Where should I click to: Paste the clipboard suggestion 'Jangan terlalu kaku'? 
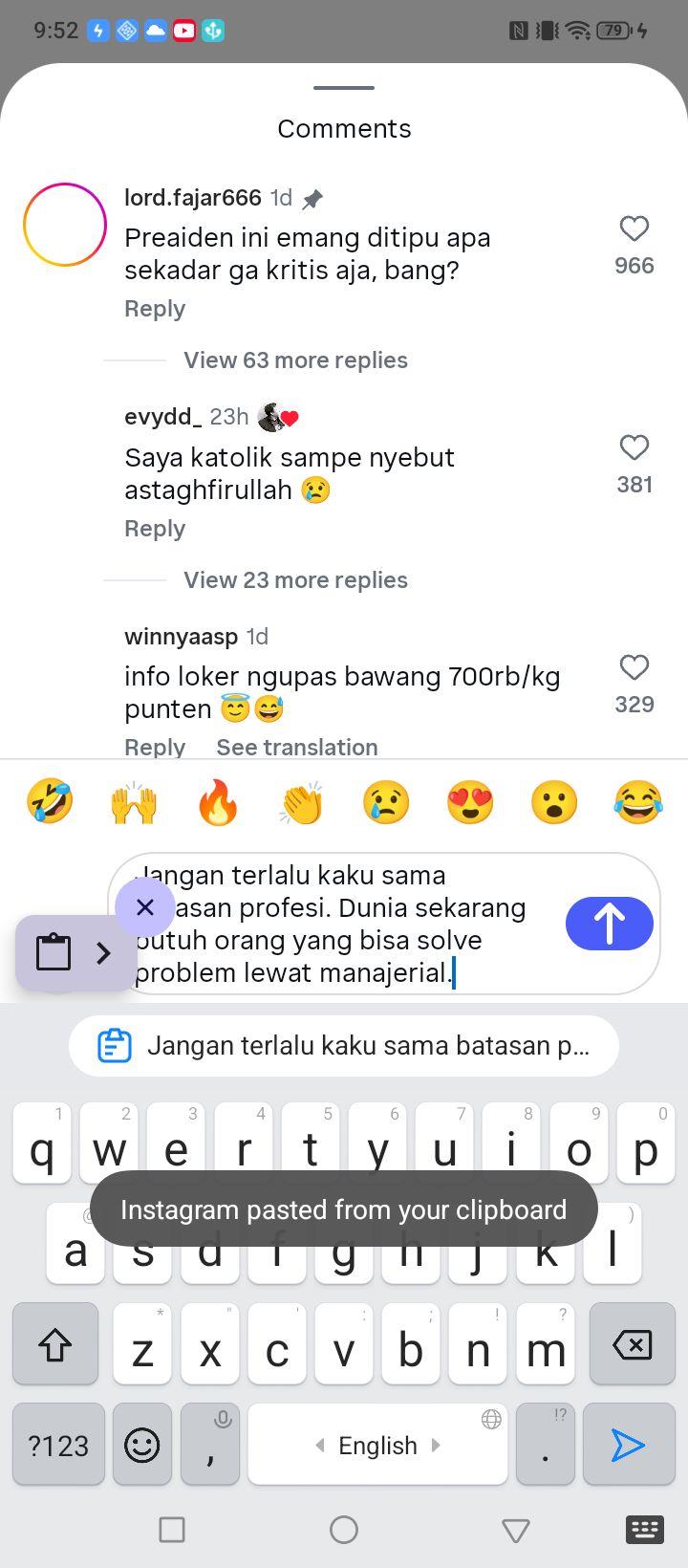[344, 1046]
